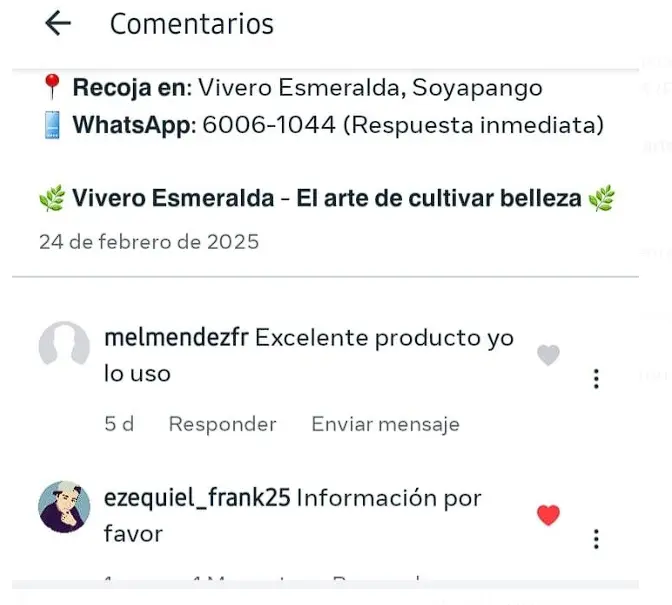View ezequiel_frank25's profile via username

pos(197,498)
